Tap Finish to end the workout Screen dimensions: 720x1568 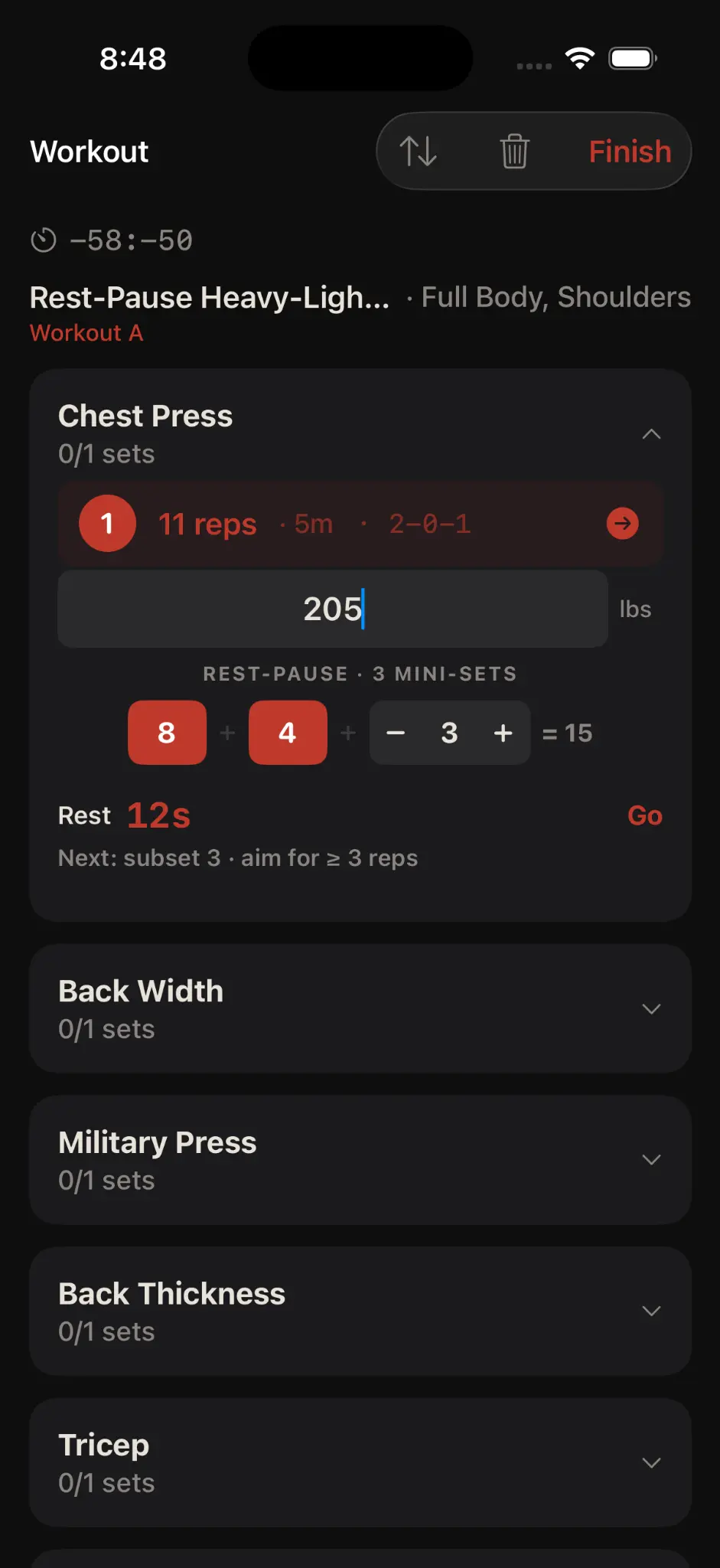(x=629, y=151)
